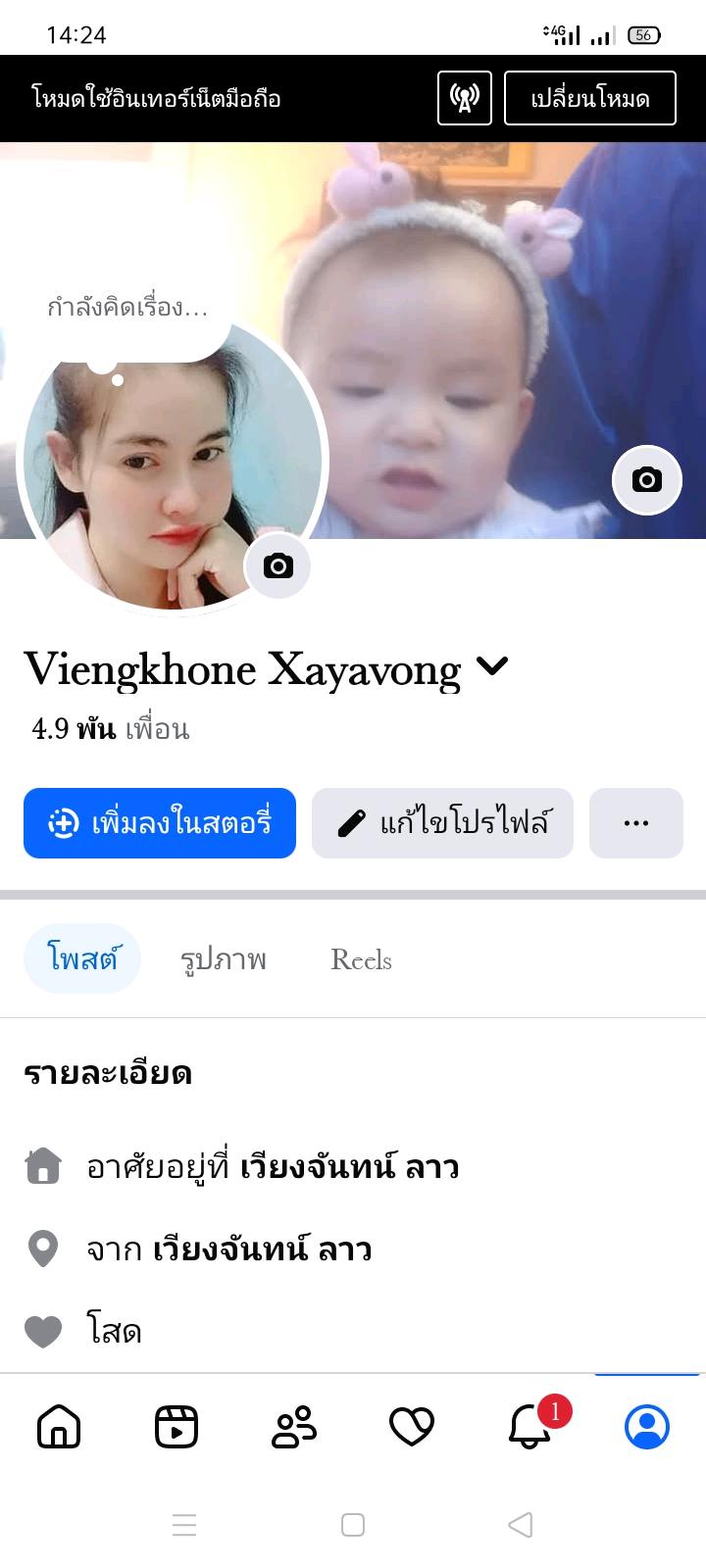
Task: Tap the เปลี่ยนโหมด button
Action: (589, 98)
